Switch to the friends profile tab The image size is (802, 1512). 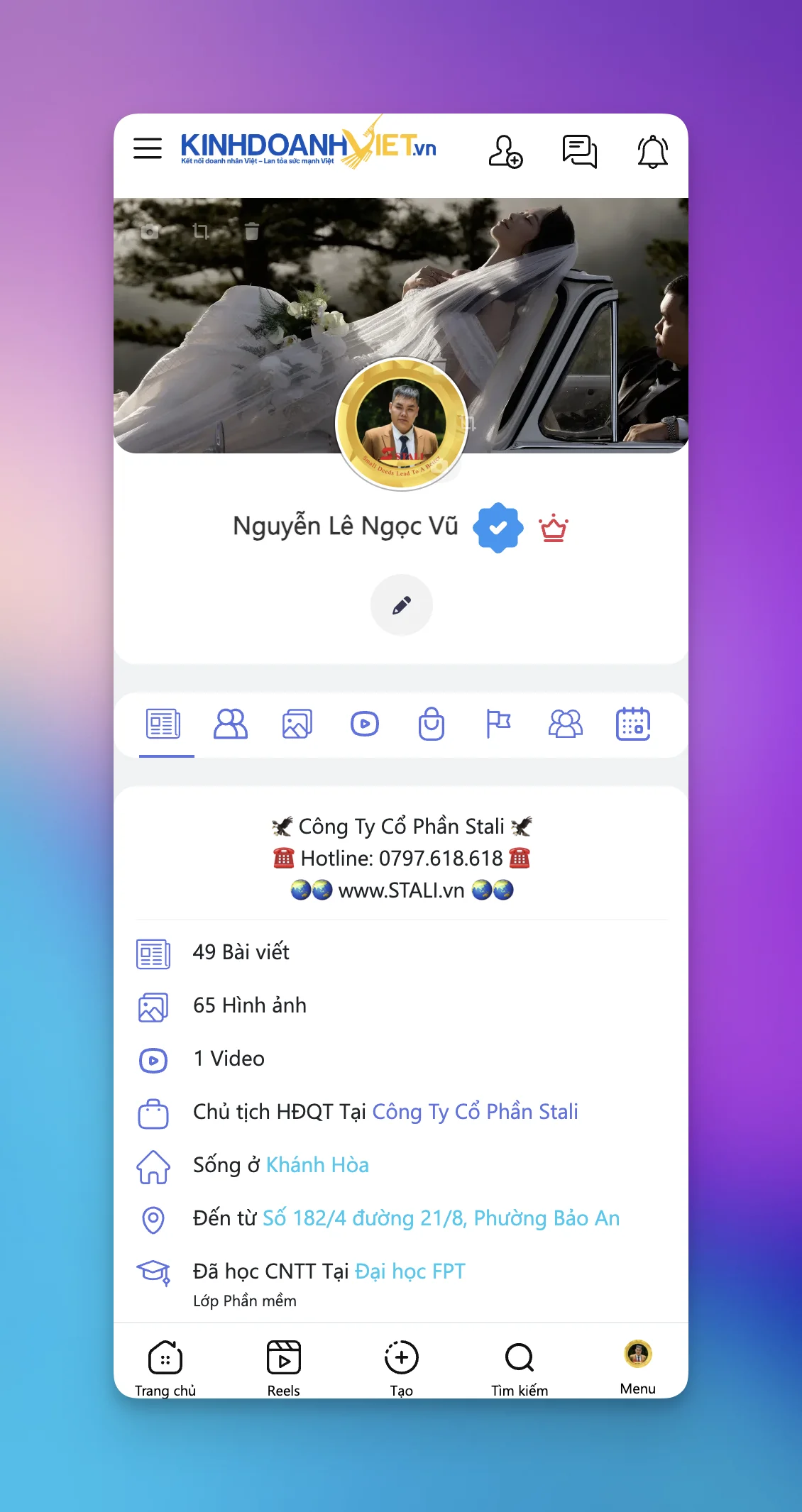click(230, 724)
